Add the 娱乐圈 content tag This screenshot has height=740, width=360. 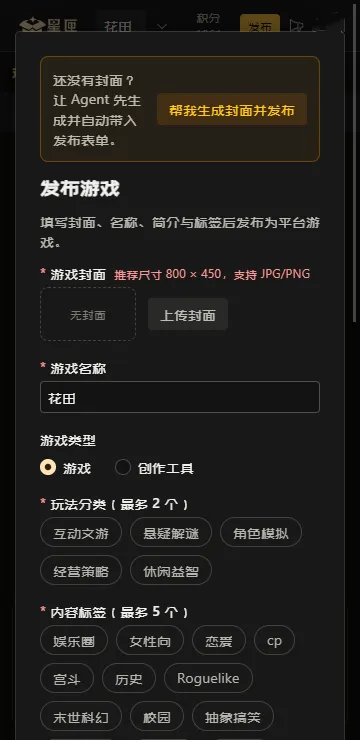tap(74, 640)
